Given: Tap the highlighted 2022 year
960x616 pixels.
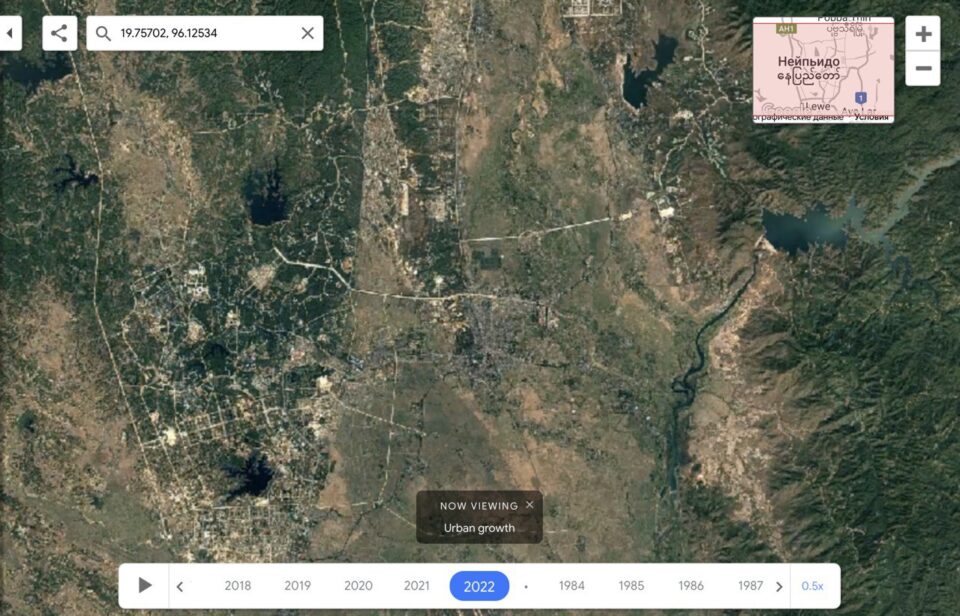Looking at the screenshot, I should tap(479, 586).
